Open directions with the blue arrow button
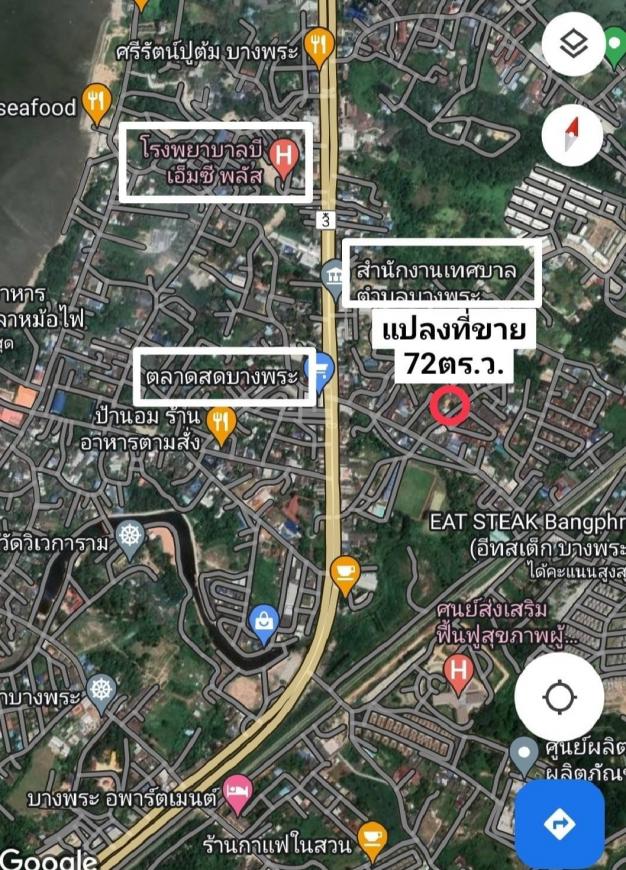This screenshot has width=626, height=870. (x=559, y=824)
